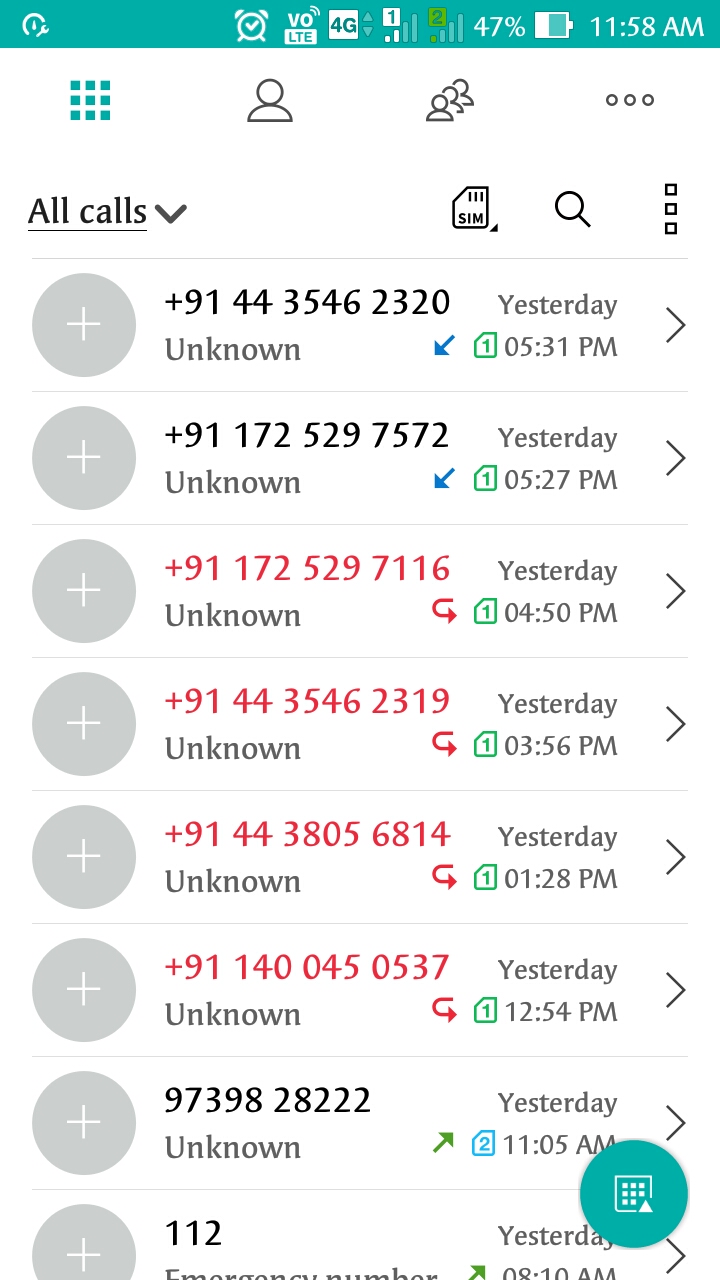Viewport: 720px width, 1280px height.
Task: Open the SIM card filter
Action: point(475,209)
